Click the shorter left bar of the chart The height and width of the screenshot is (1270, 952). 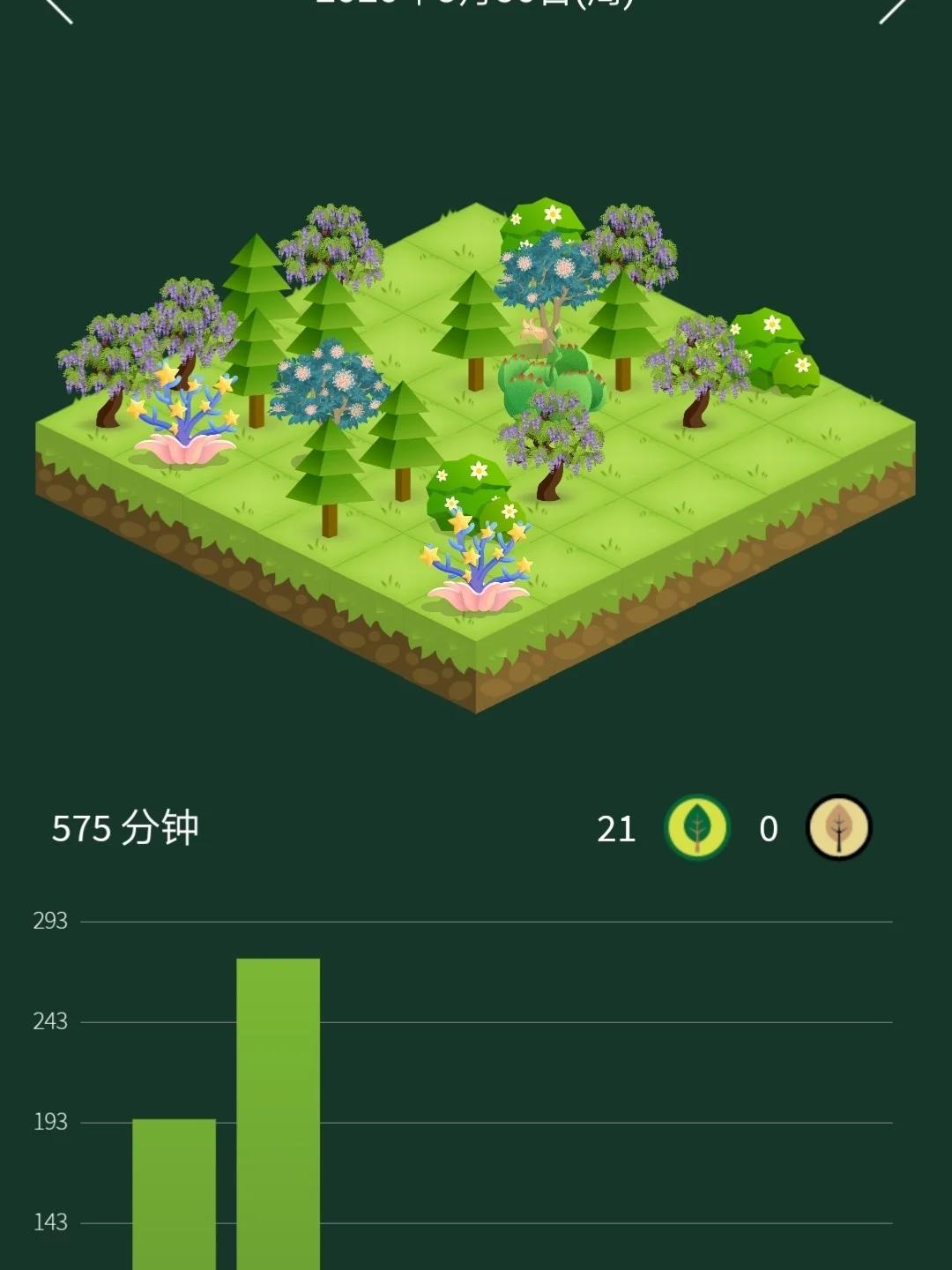pos(172,1191)
